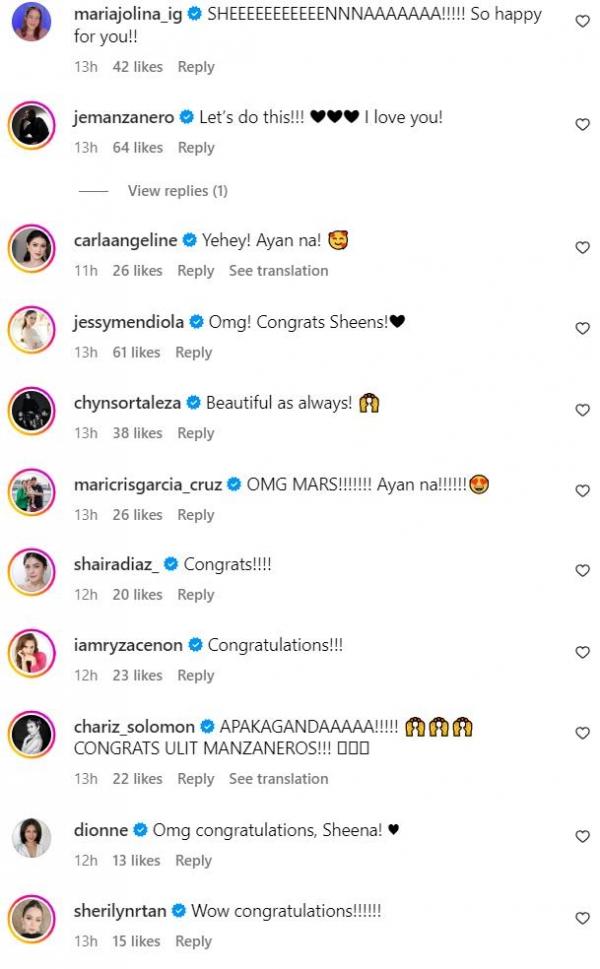The height and width of the screenshot is (969, 600).
Task: Open jessymendiola's profile picture
Action: coord(31,329)
